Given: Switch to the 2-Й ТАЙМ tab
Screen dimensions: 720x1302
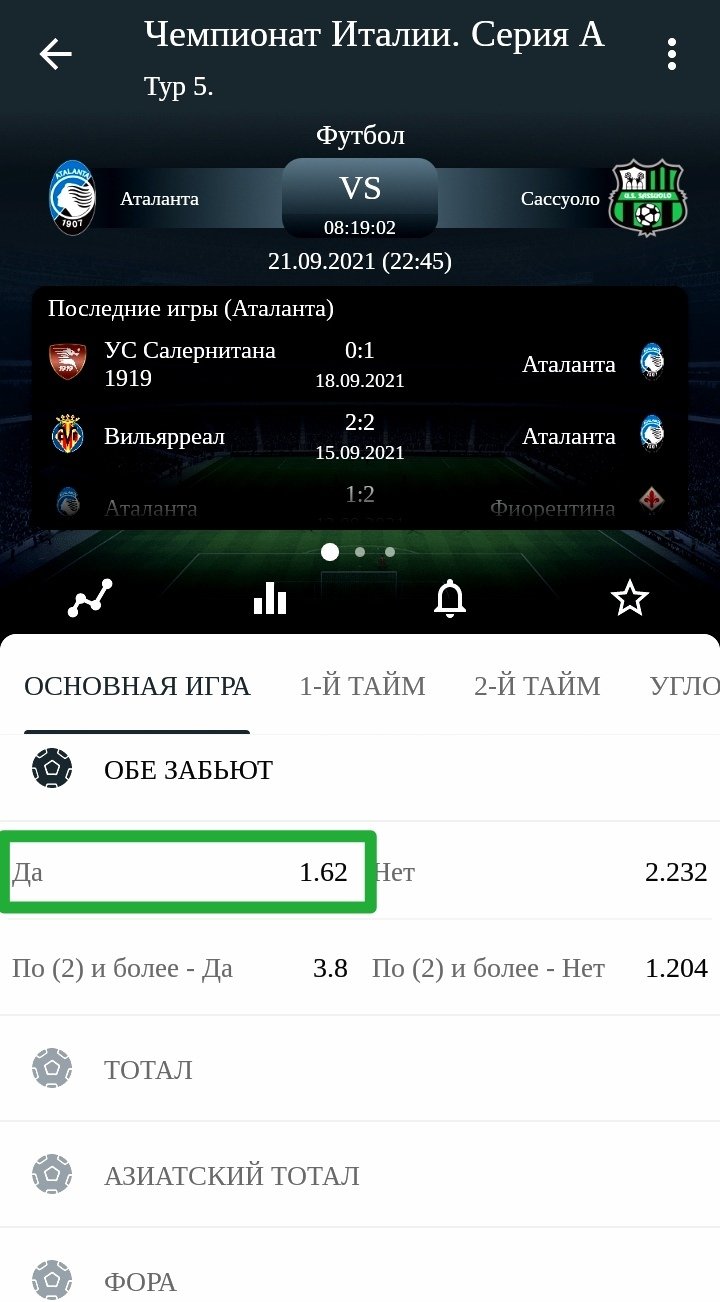Looking at the screenshot, I should pos(537,686).
